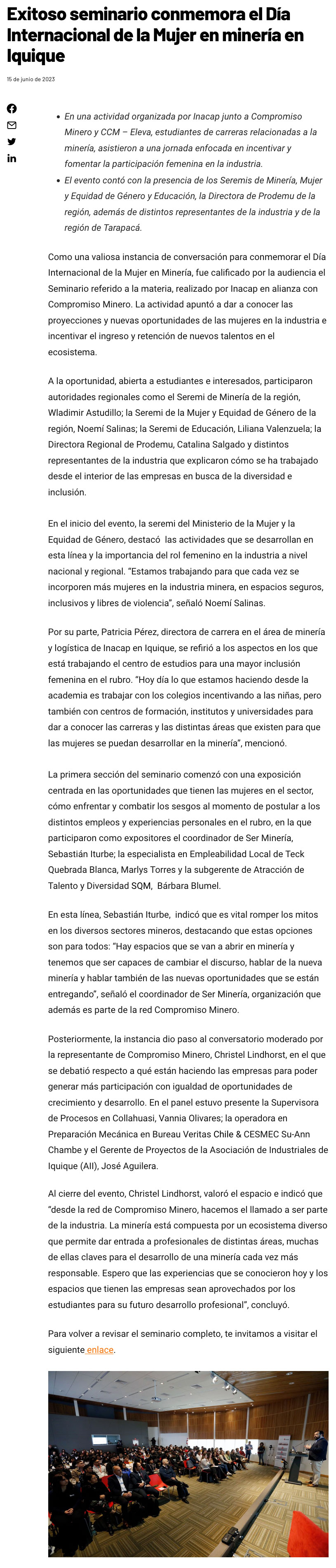Share the article on Twitter
The width and height of the screenshot is (336, 1568).
(12, 142)
